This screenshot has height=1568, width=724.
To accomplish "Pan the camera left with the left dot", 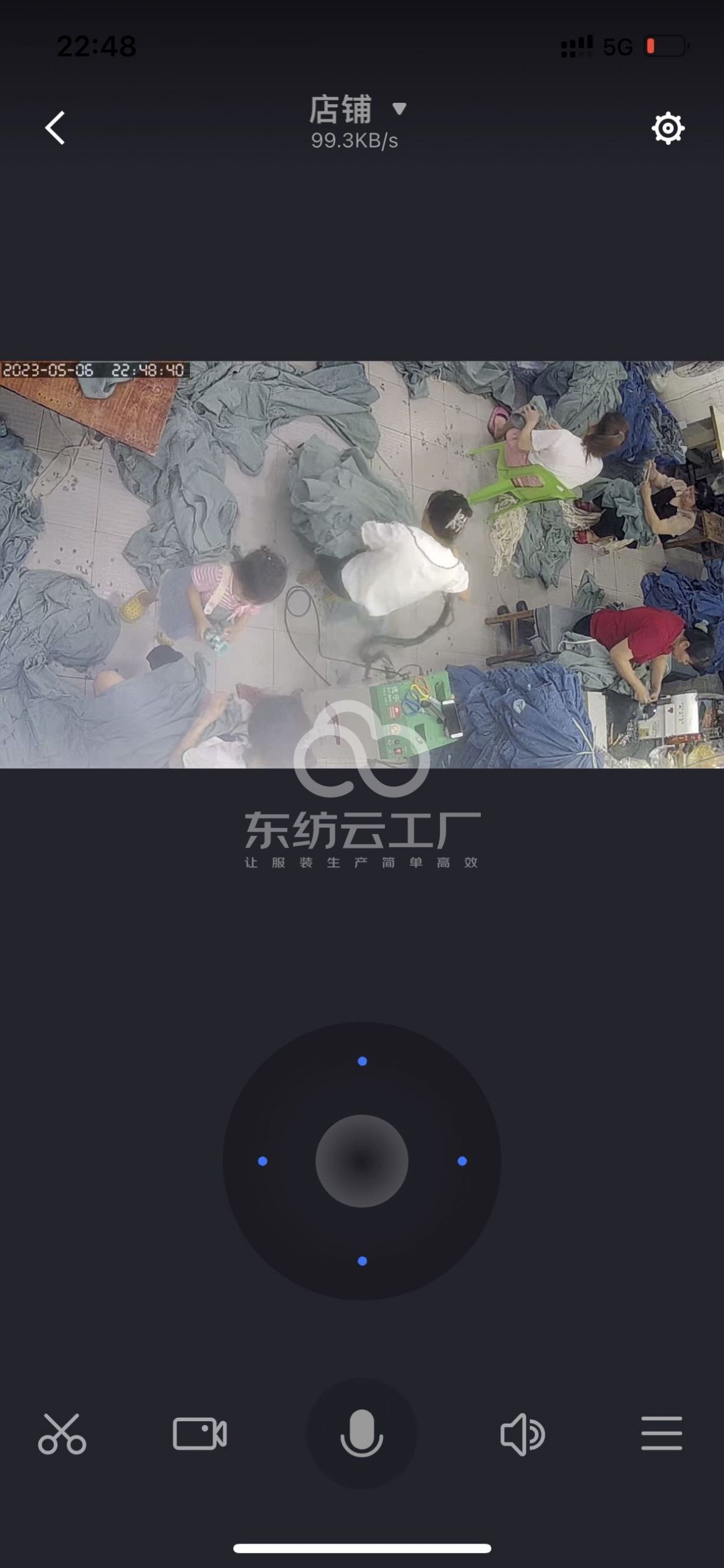I will click(x=263, y=1161).
